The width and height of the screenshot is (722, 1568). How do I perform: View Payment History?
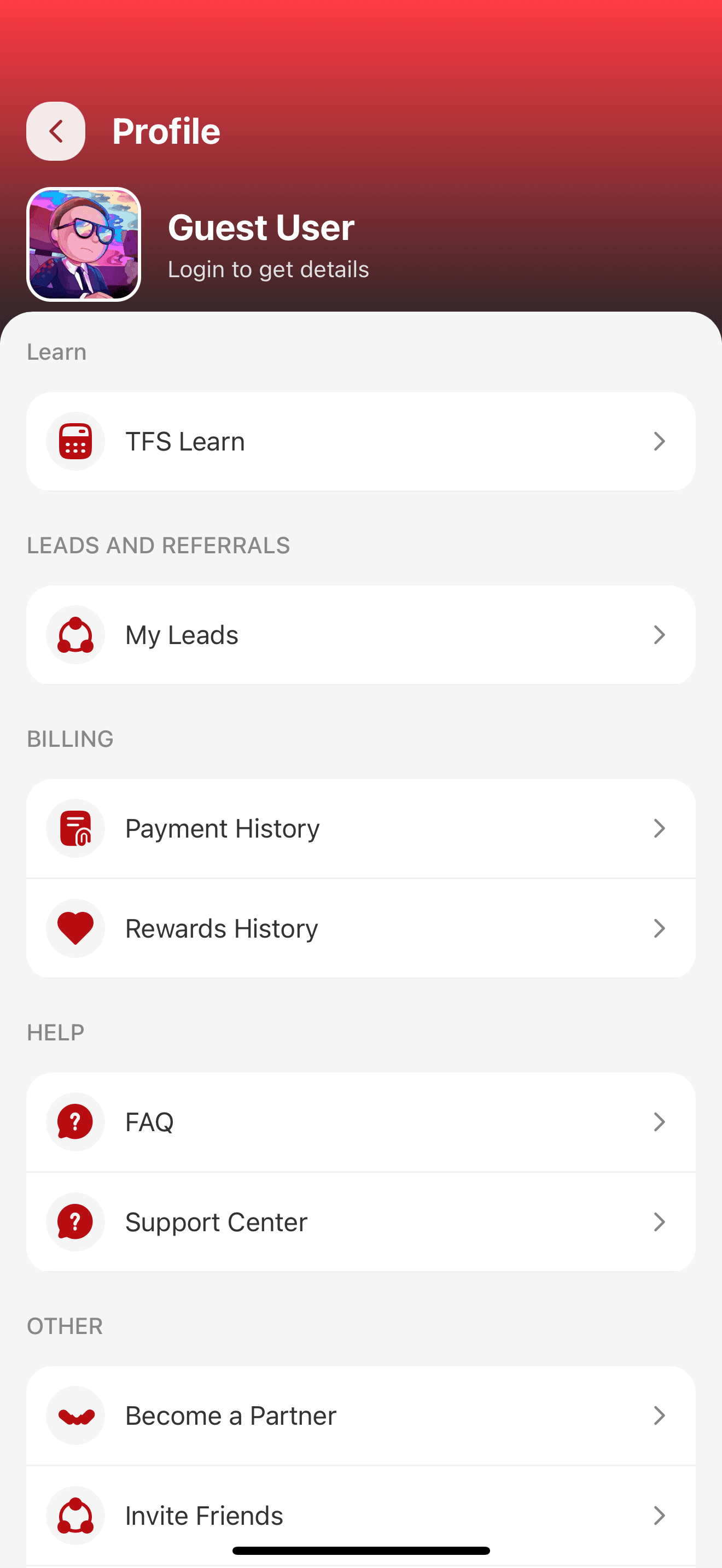tap(360, 828)
